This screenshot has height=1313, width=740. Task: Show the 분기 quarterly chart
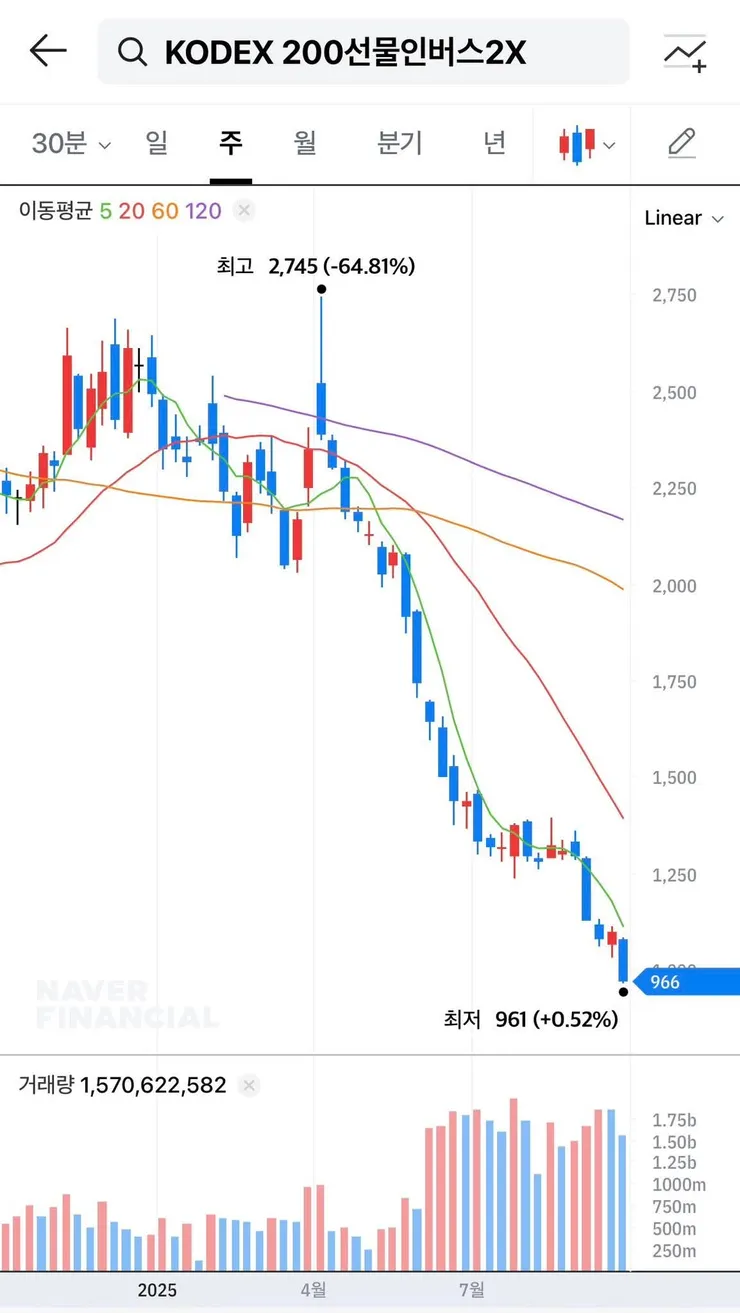point(399,143)
